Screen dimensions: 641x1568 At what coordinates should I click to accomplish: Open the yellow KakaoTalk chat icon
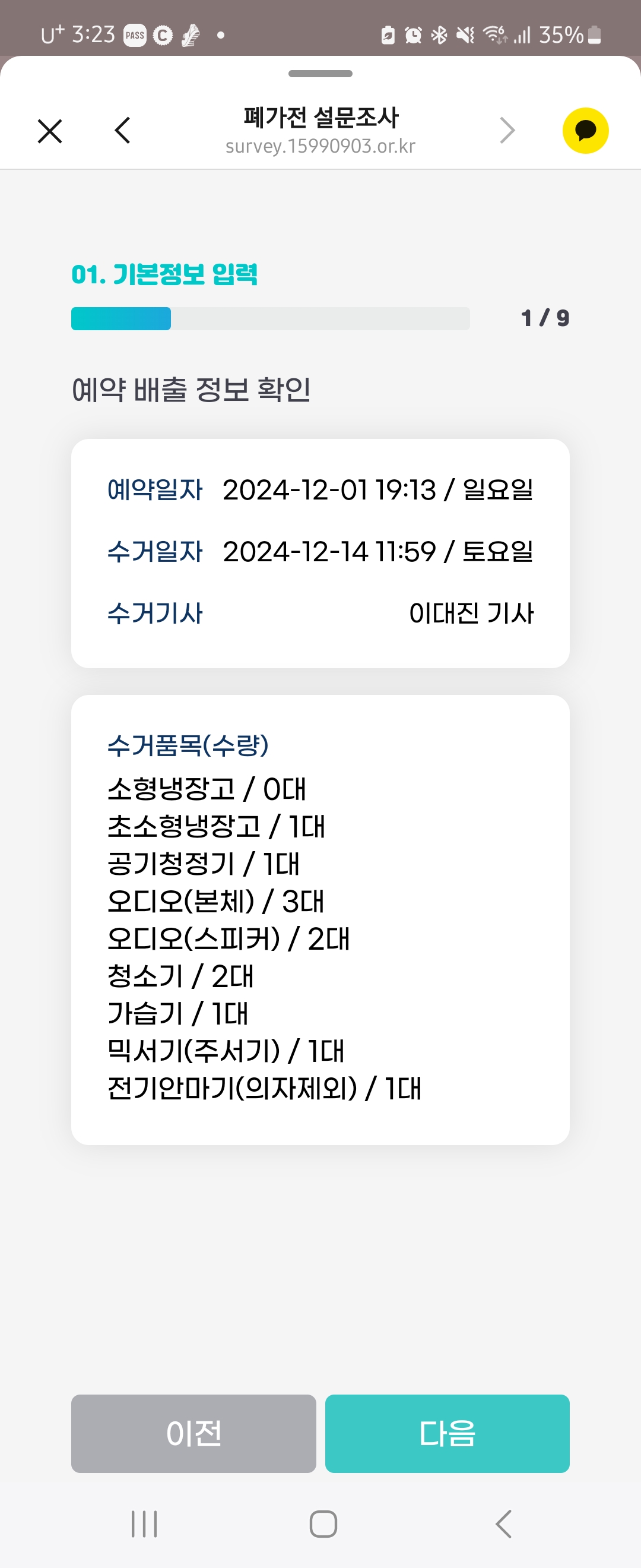(585, 131)
